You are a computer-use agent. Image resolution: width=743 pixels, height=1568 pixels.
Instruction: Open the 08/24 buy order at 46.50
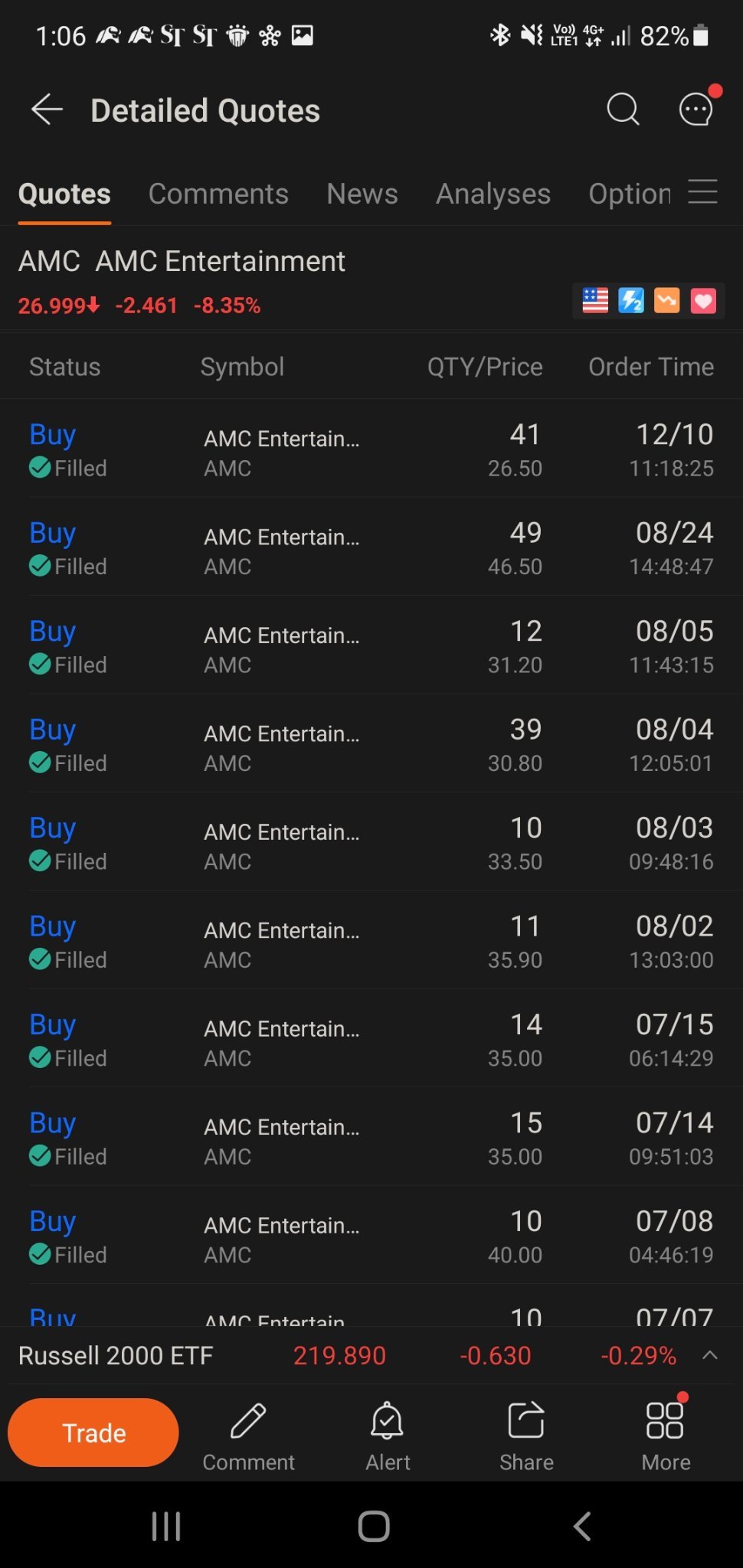pyautogui.click(x=371, y=547)
